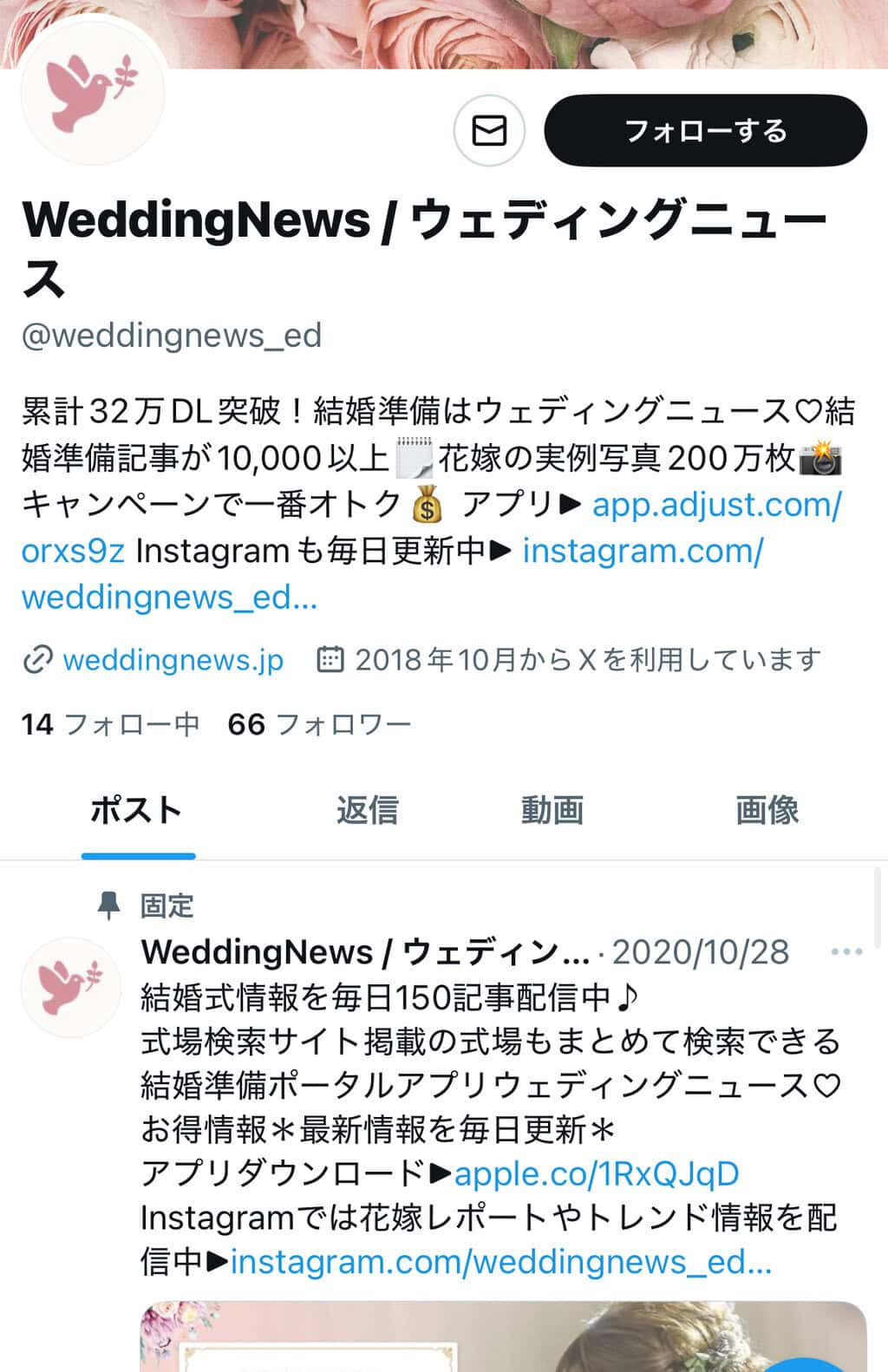Switch to the 動画 tab
This screenshot has width=888, height=1372.
pos(552,811)
